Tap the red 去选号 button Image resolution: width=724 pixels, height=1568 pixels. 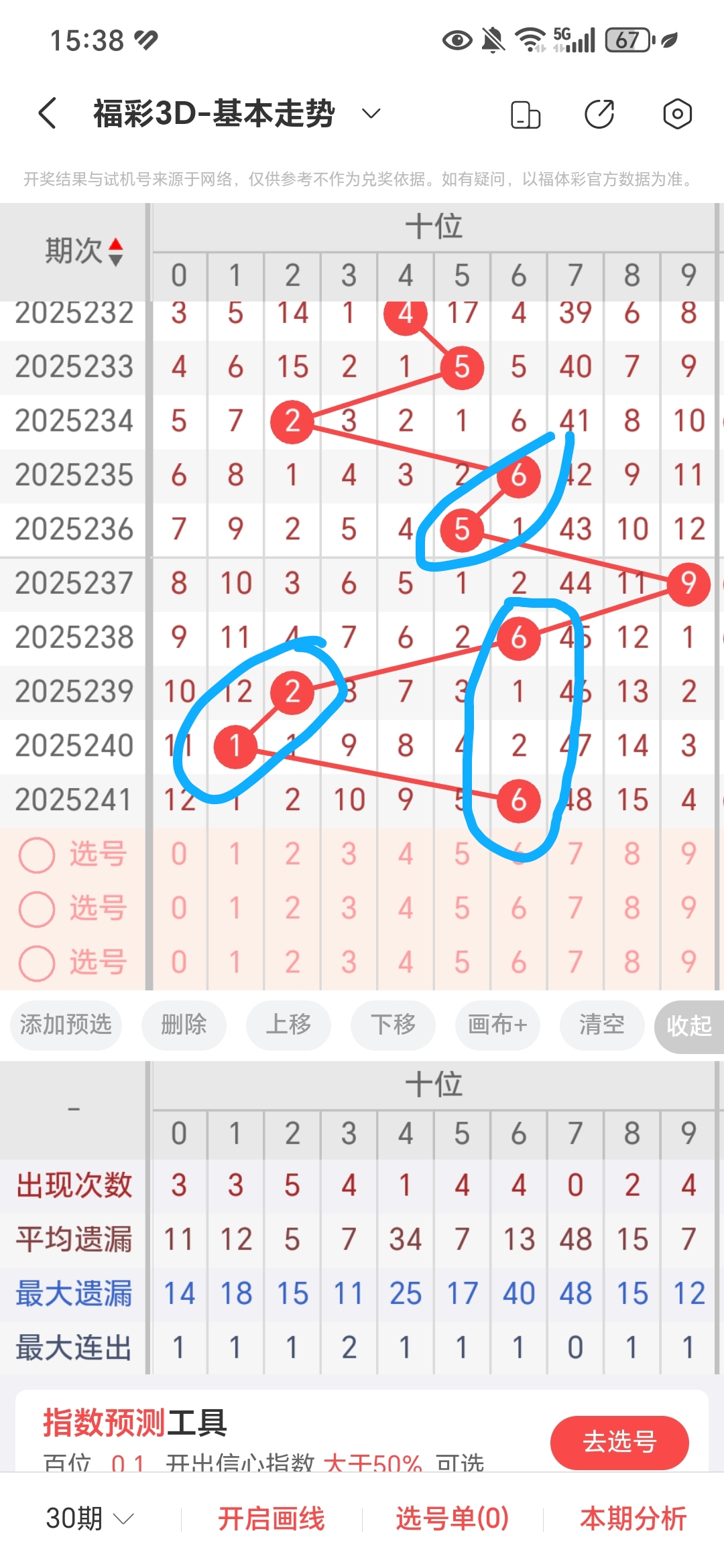click(619, 1442)
